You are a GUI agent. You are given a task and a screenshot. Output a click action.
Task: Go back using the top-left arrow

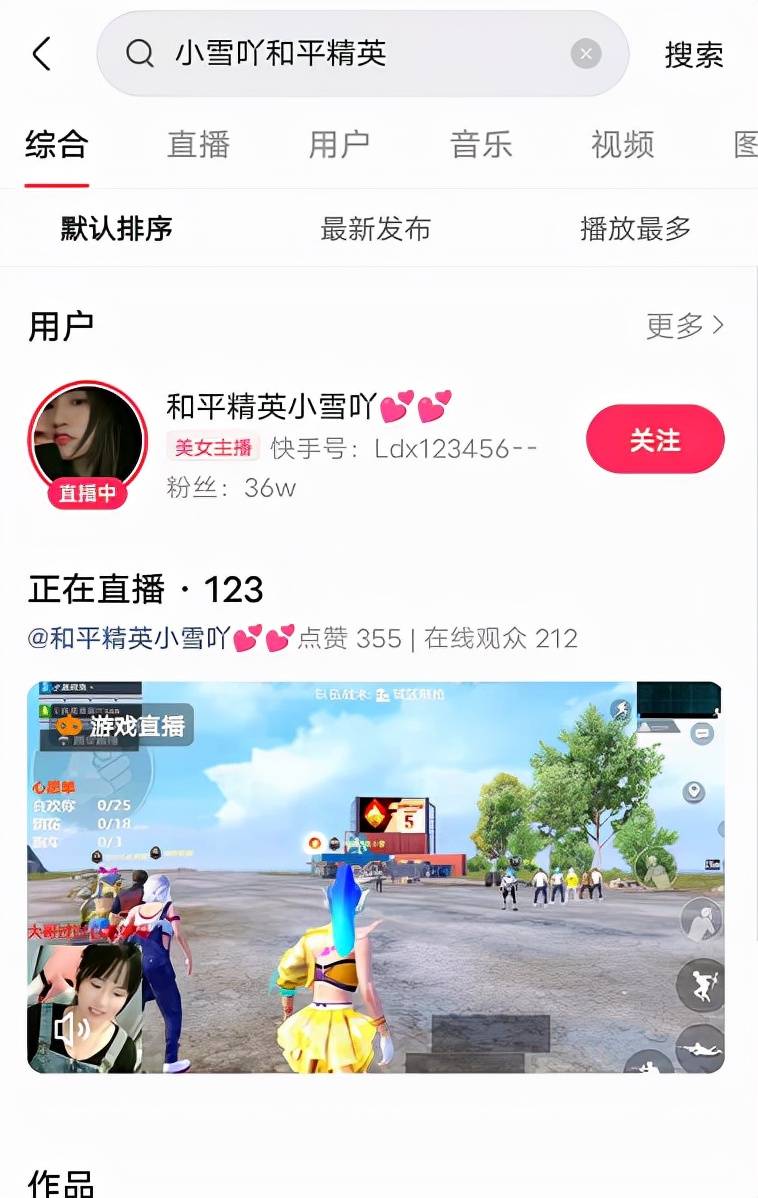point(41,54)
